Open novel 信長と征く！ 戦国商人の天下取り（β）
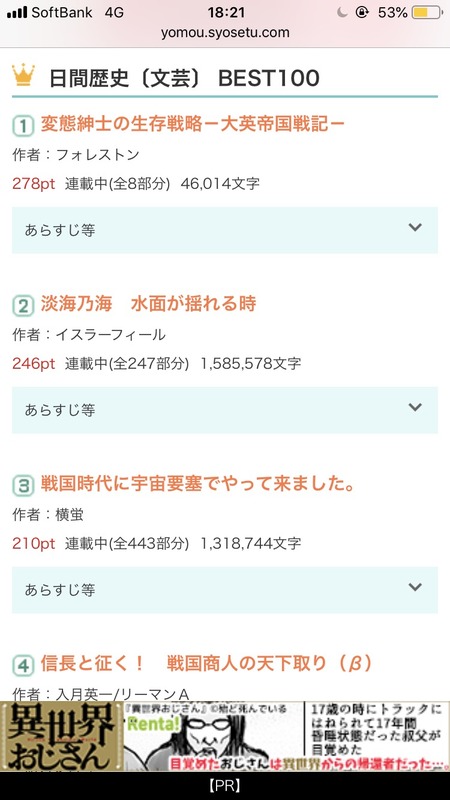This screenshot has height=800, width=450. (207, 664)
